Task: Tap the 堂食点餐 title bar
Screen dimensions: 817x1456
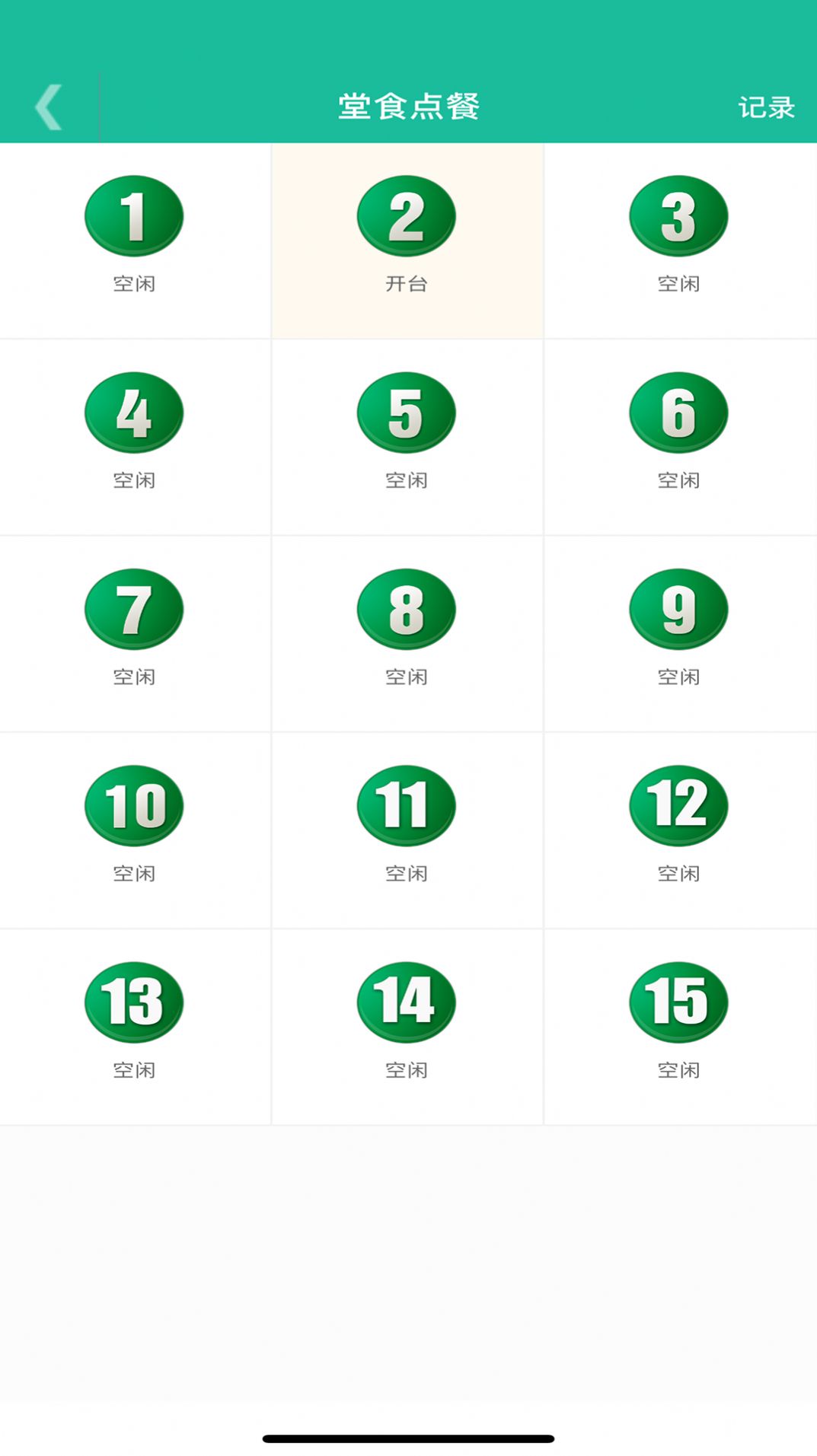Action: coord(408,107)
